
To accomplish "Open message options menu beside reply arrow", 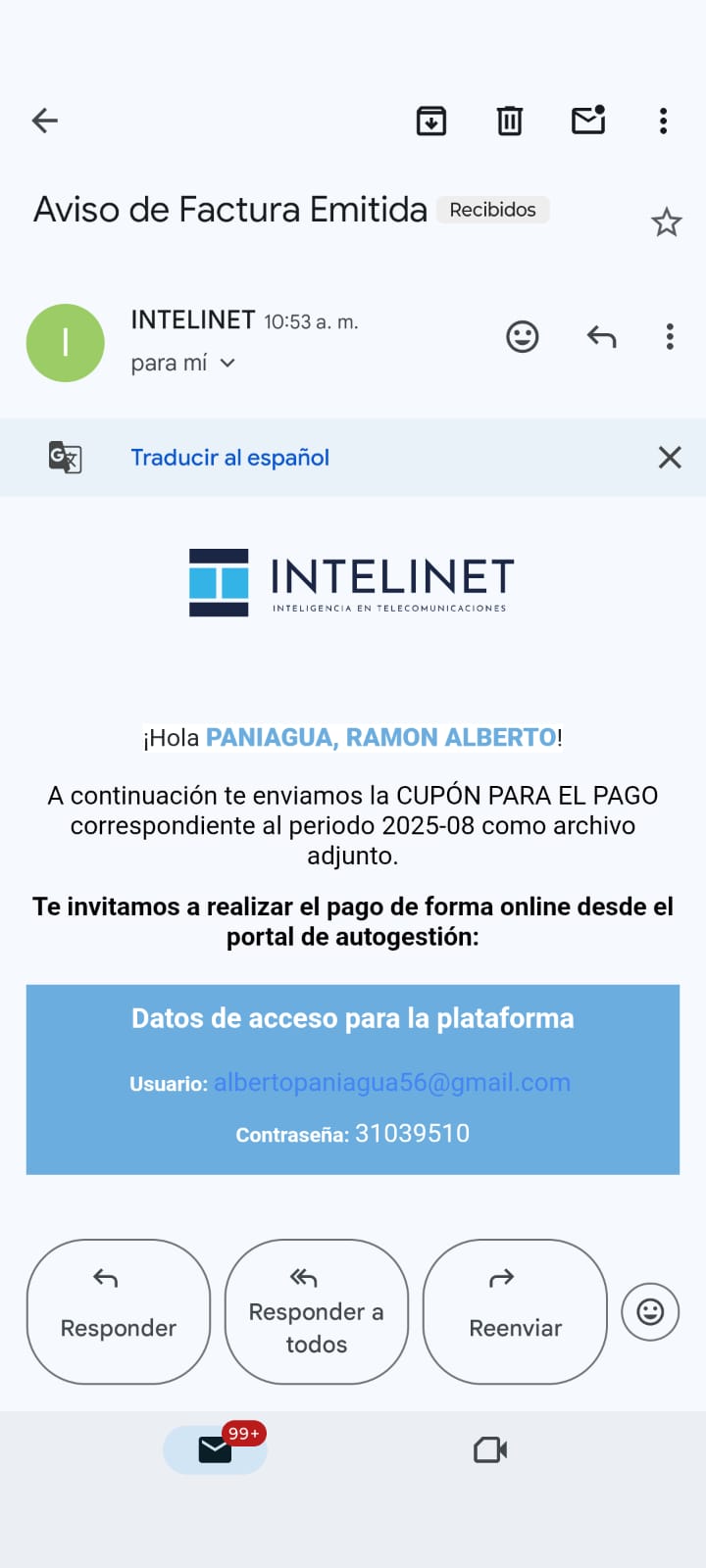I will (670, 337).
